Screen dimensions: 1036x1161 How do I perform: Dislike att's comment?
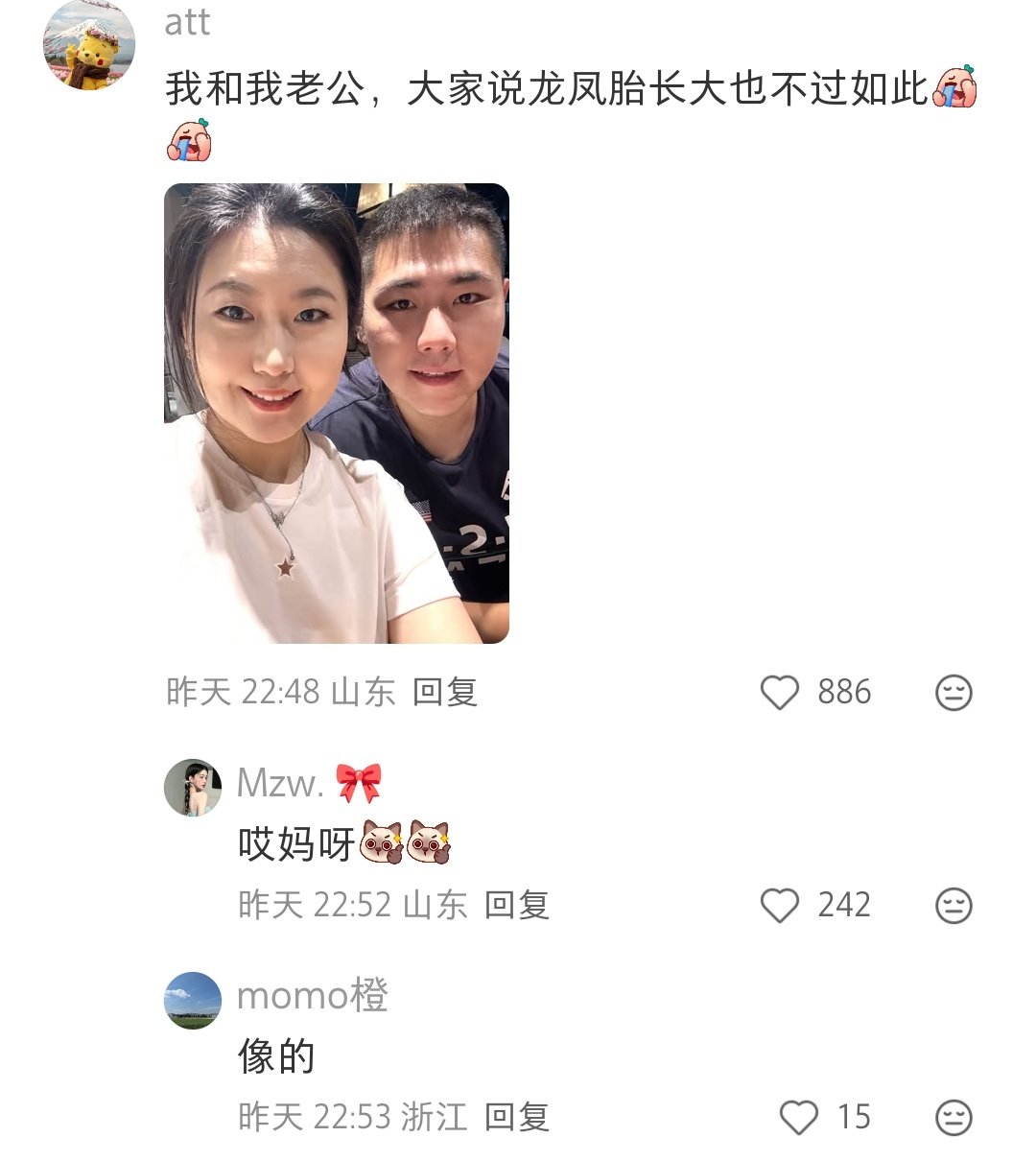pyautogui.click(x=954, y=692)
